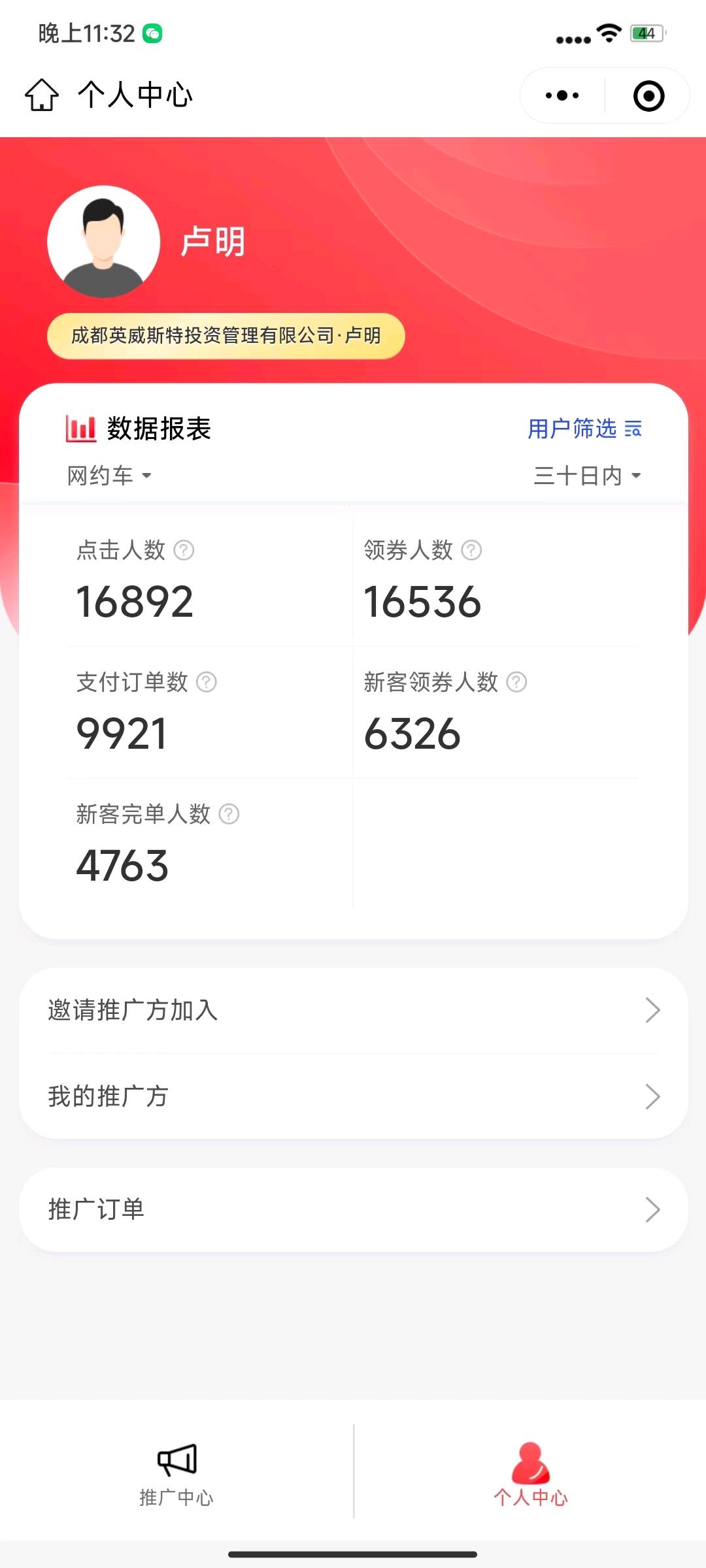Expand the 网约车 dropdown
The height and width of the screenshot is (1568, 706).
click(110, 476)
